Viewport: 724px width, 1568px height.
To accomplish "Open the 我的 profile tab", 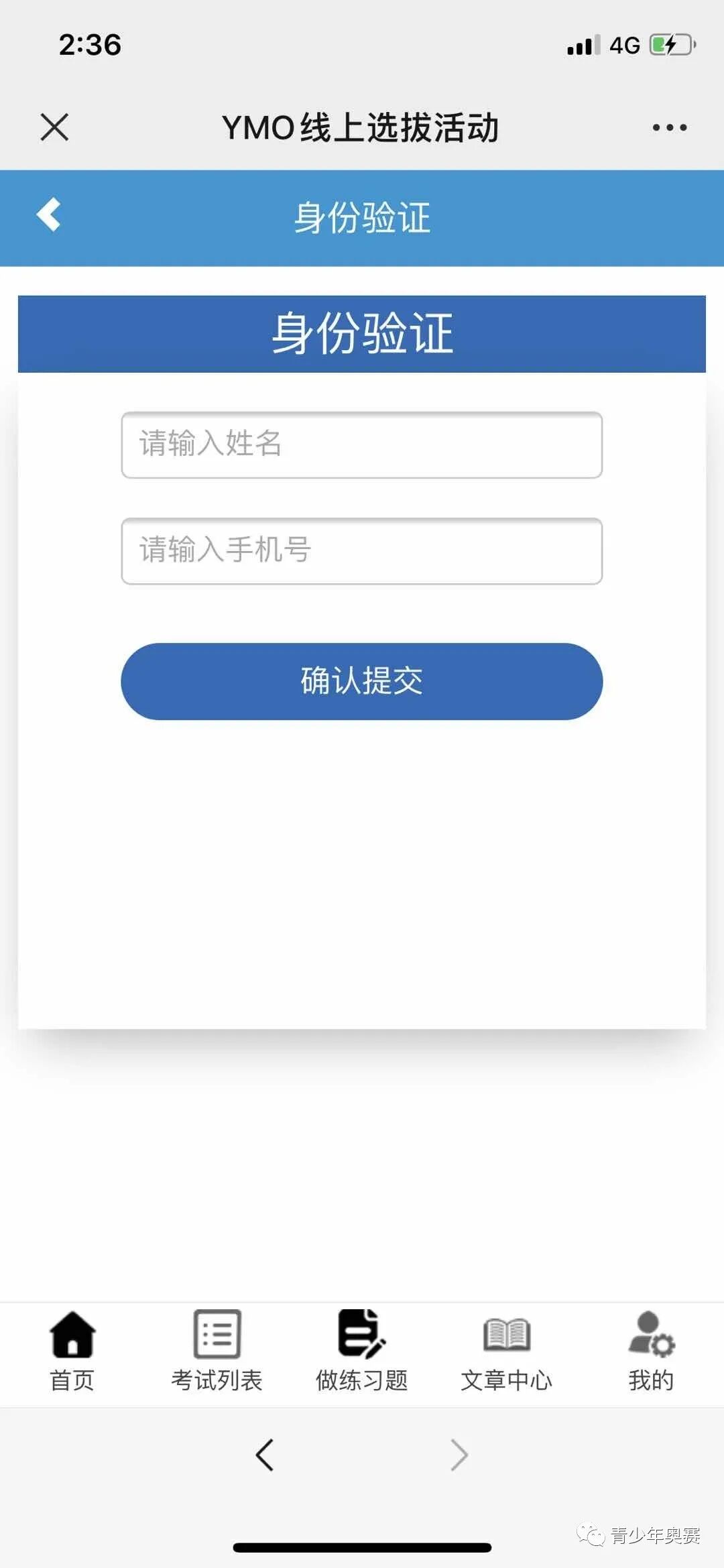I will (651, 1351).
